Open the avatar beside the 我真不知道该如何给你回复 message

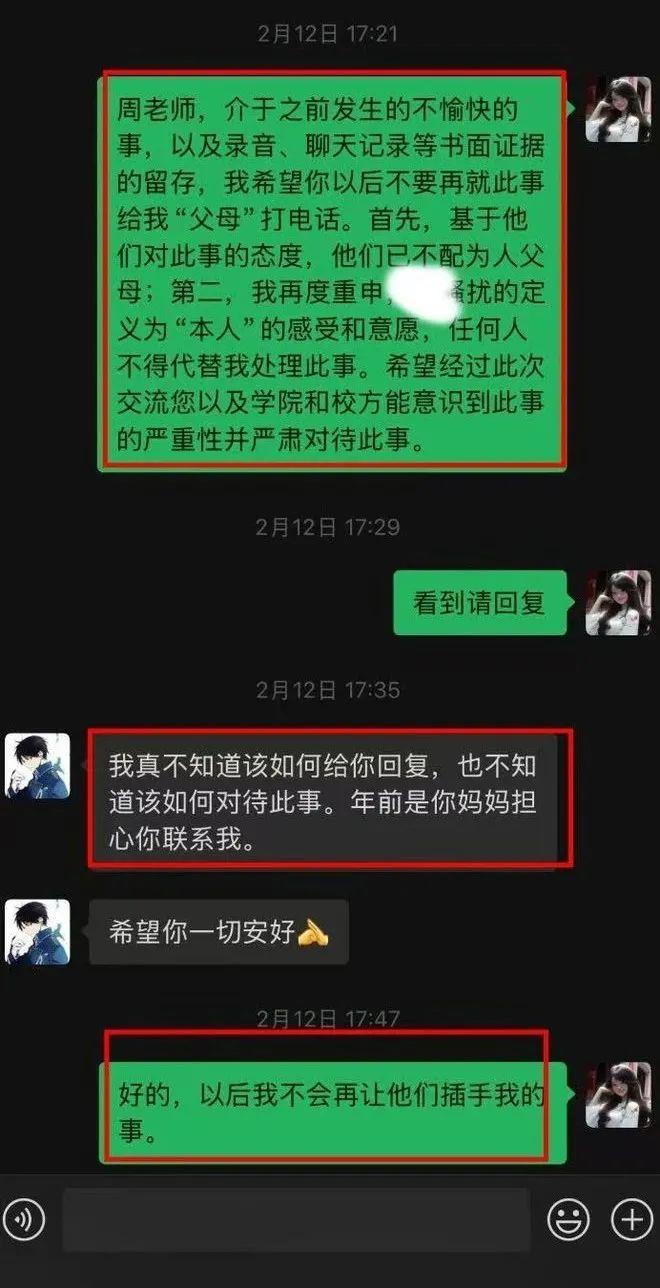(38, 767)
